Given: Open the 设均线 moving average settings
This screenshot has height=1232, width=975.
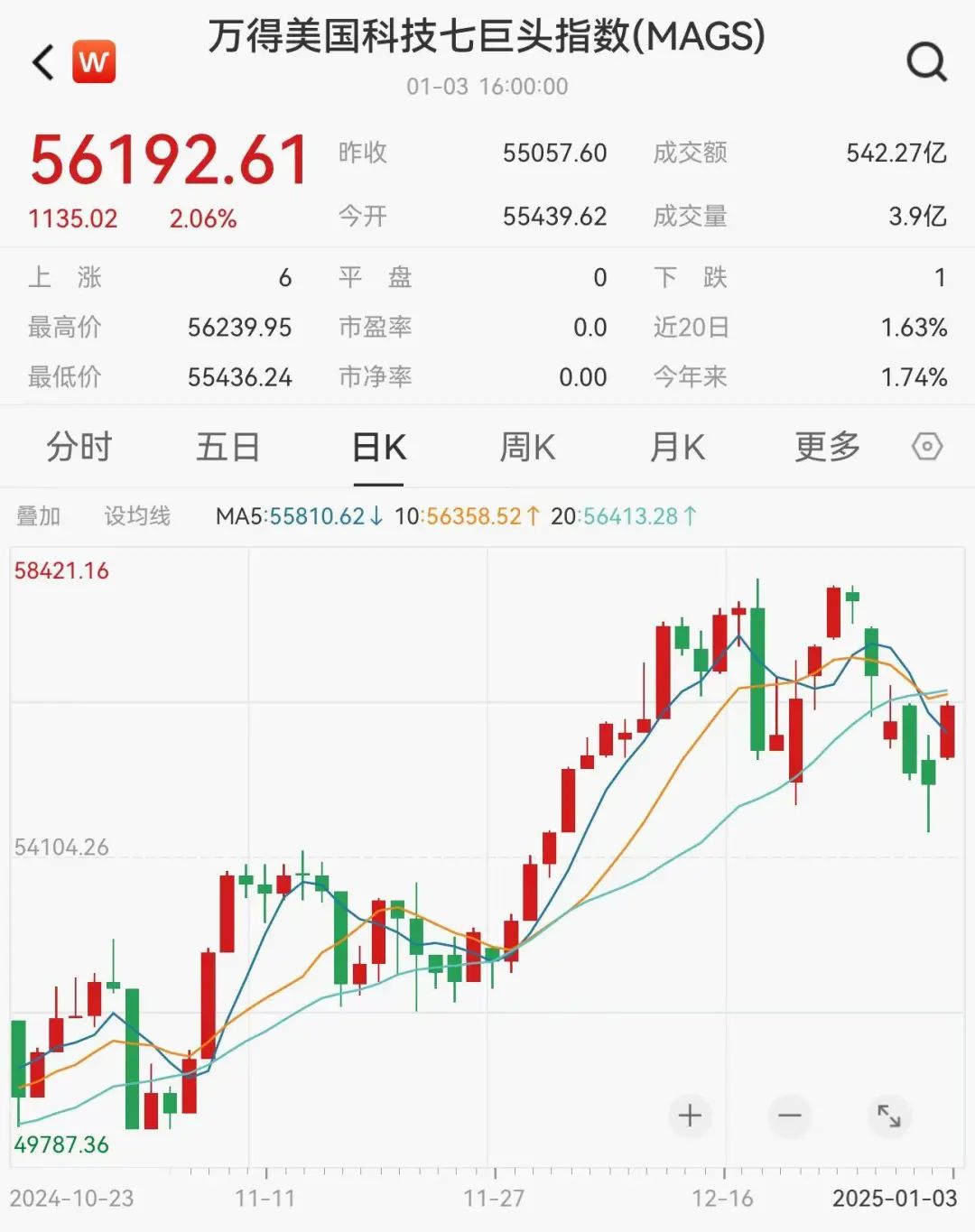Looking at the screenshot, I should [x=137, y=516].
